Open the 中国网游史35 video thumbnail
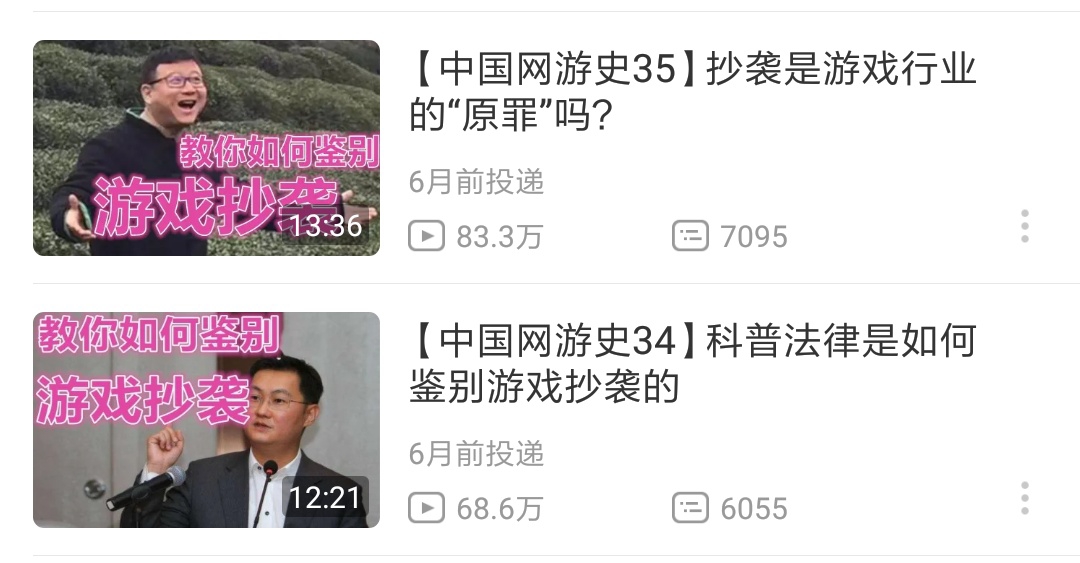 pyautogui.click(x=206, y=148)
